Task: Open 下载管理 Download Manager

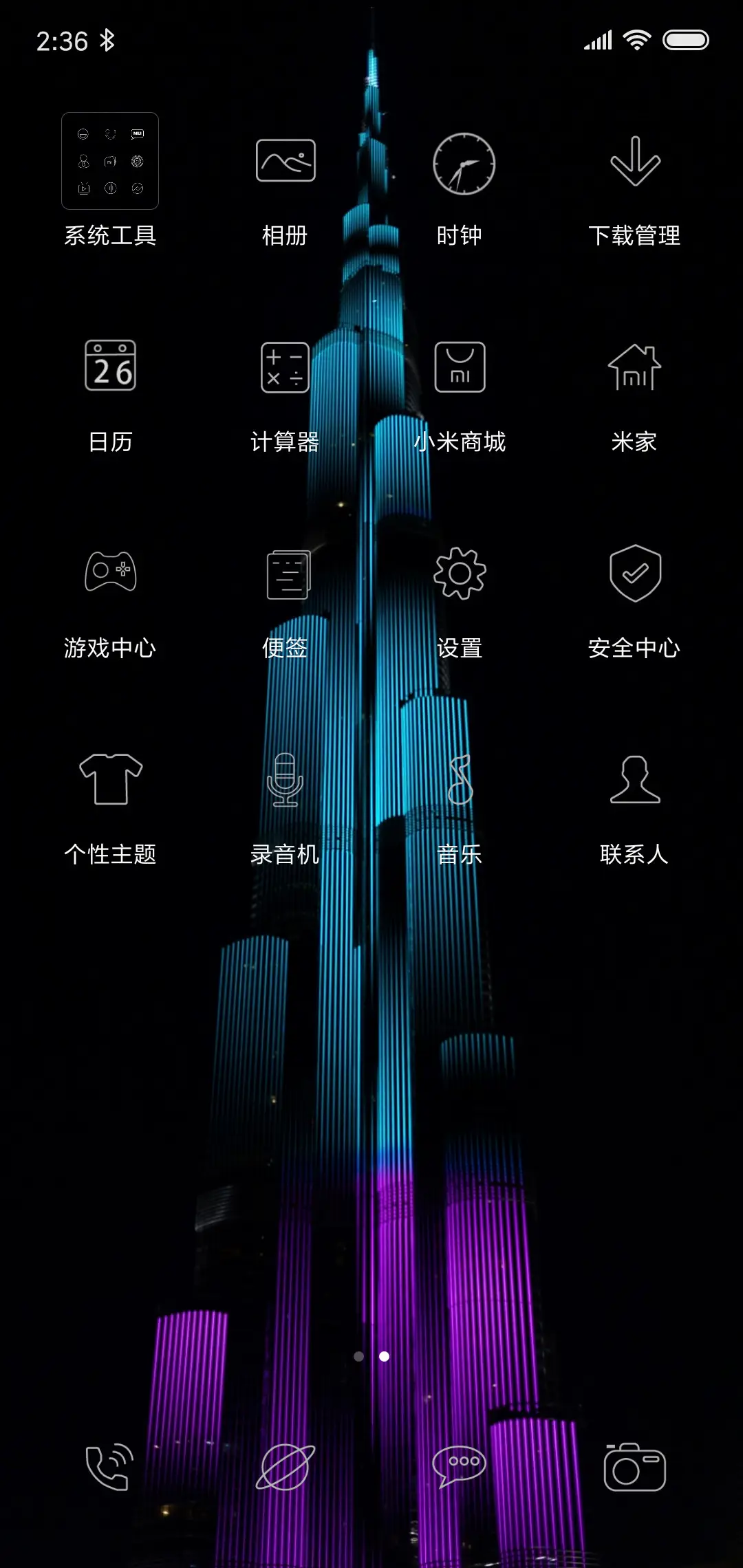Action: (634, 162)
